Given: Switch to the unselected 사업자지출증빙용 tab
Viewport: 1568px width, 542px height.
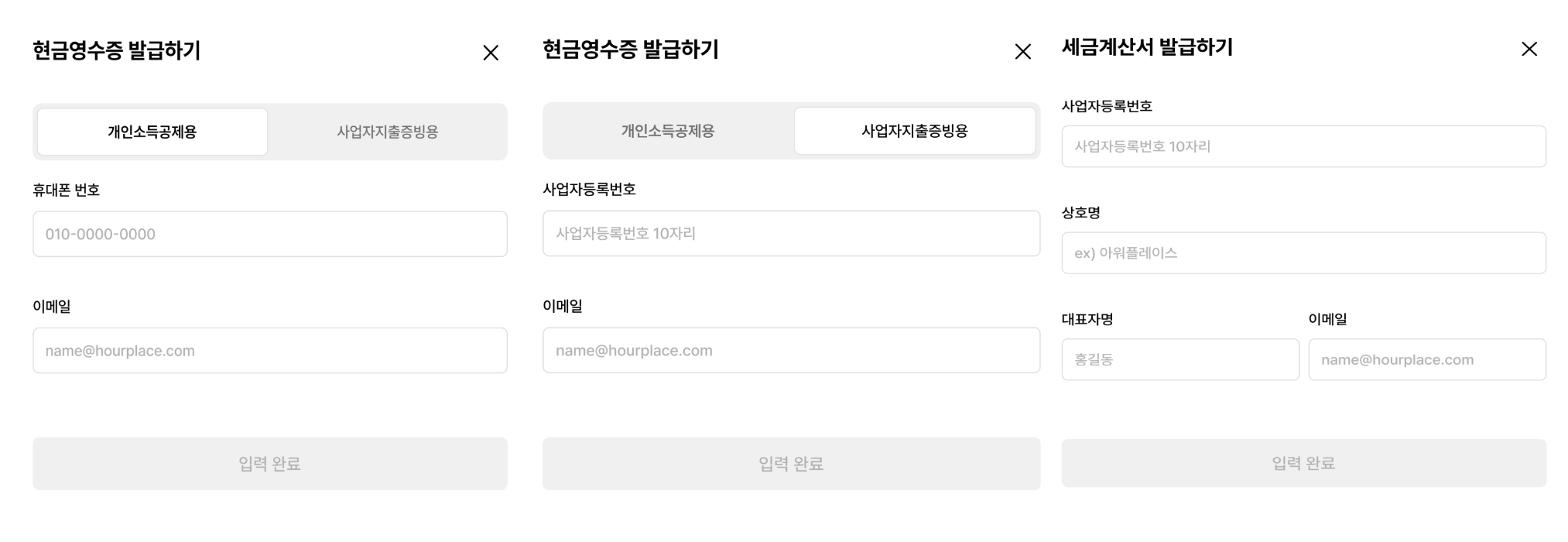Looking at the screenshot, I should [387, 132].
